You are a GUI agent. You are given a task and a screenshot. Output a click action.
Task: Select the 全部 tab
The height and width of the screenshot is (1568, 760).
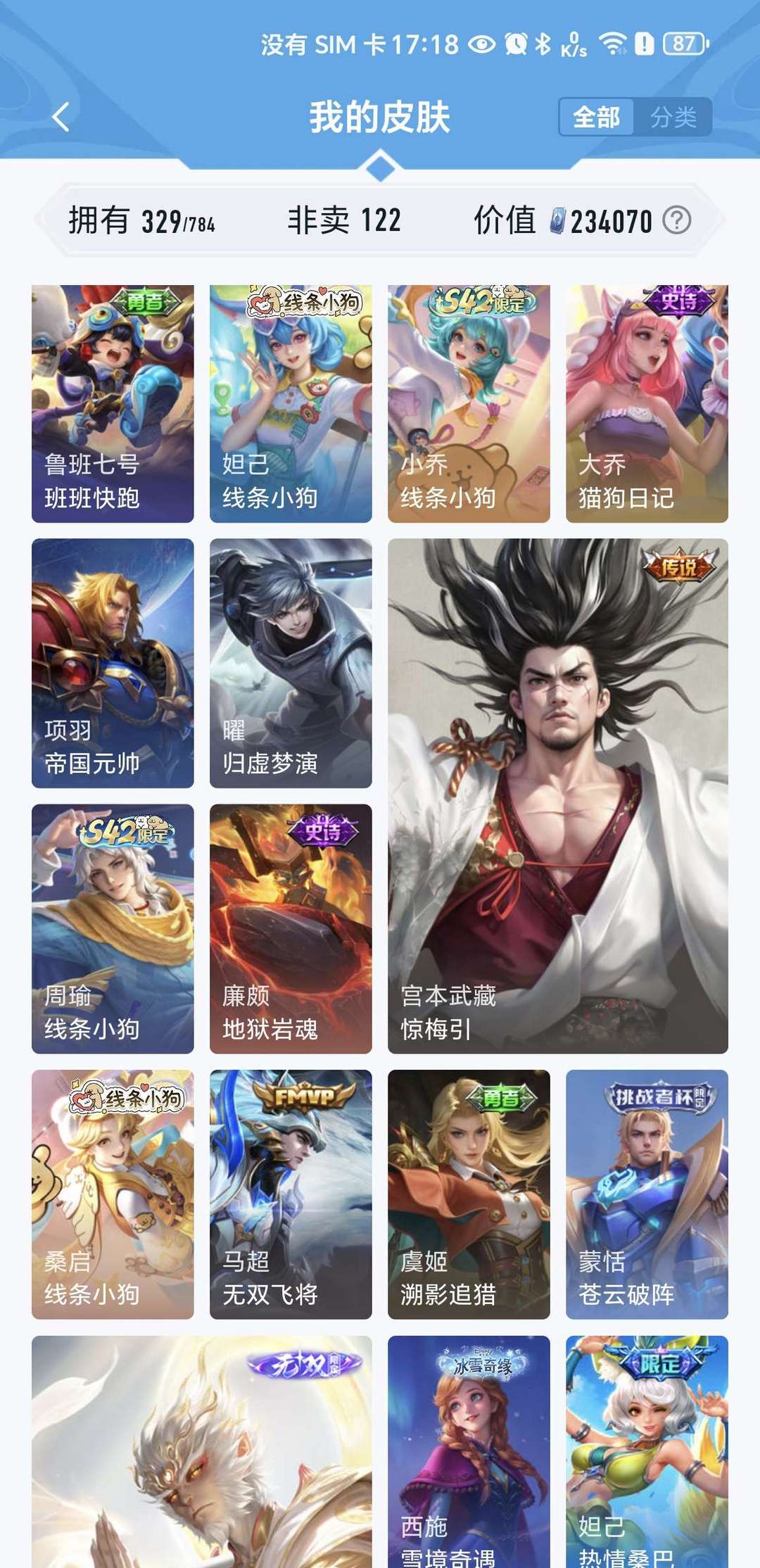(x=596, y=117)
